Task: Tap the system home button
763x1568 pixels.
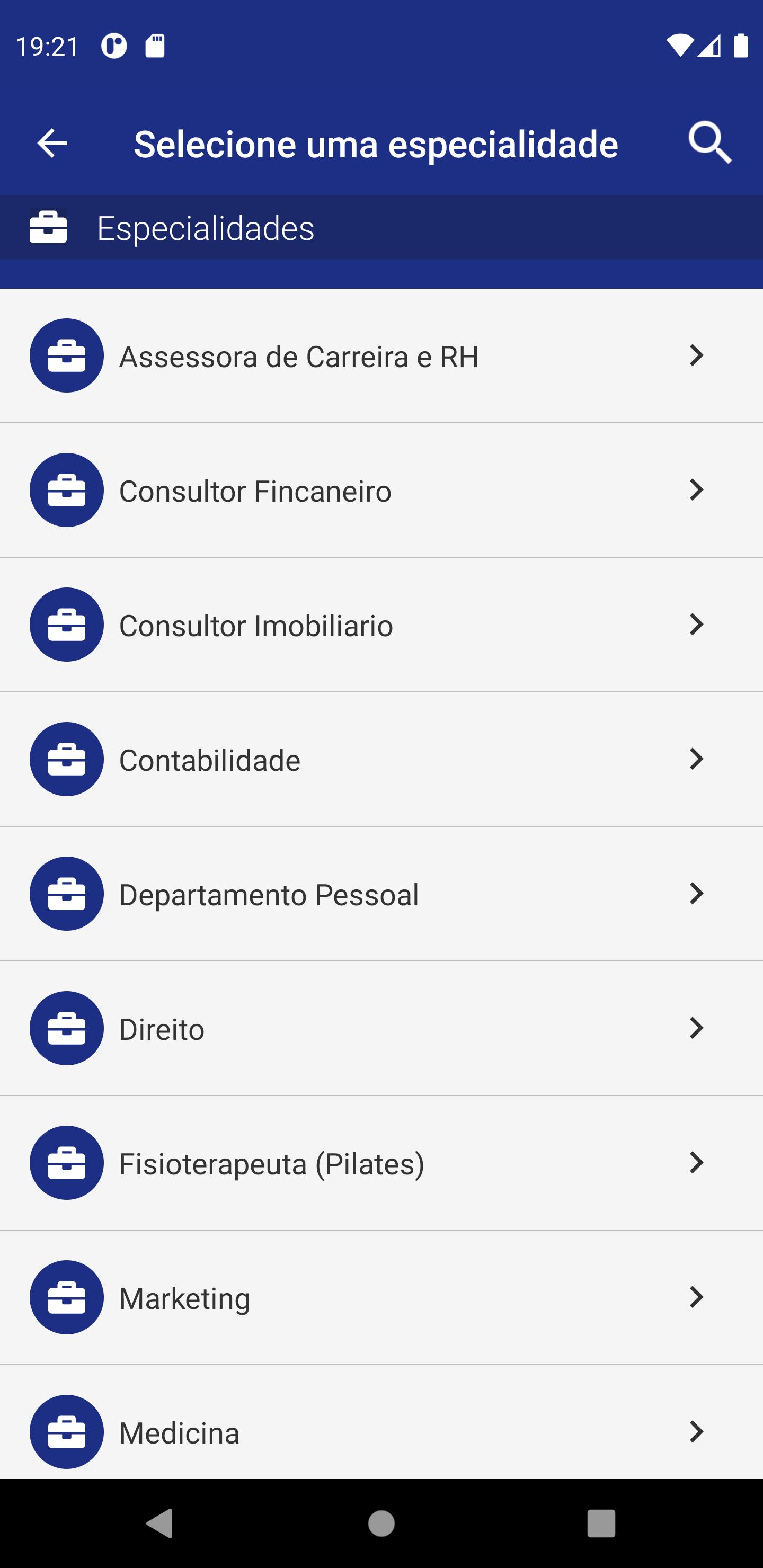Action: click(x=381, y=1524)
